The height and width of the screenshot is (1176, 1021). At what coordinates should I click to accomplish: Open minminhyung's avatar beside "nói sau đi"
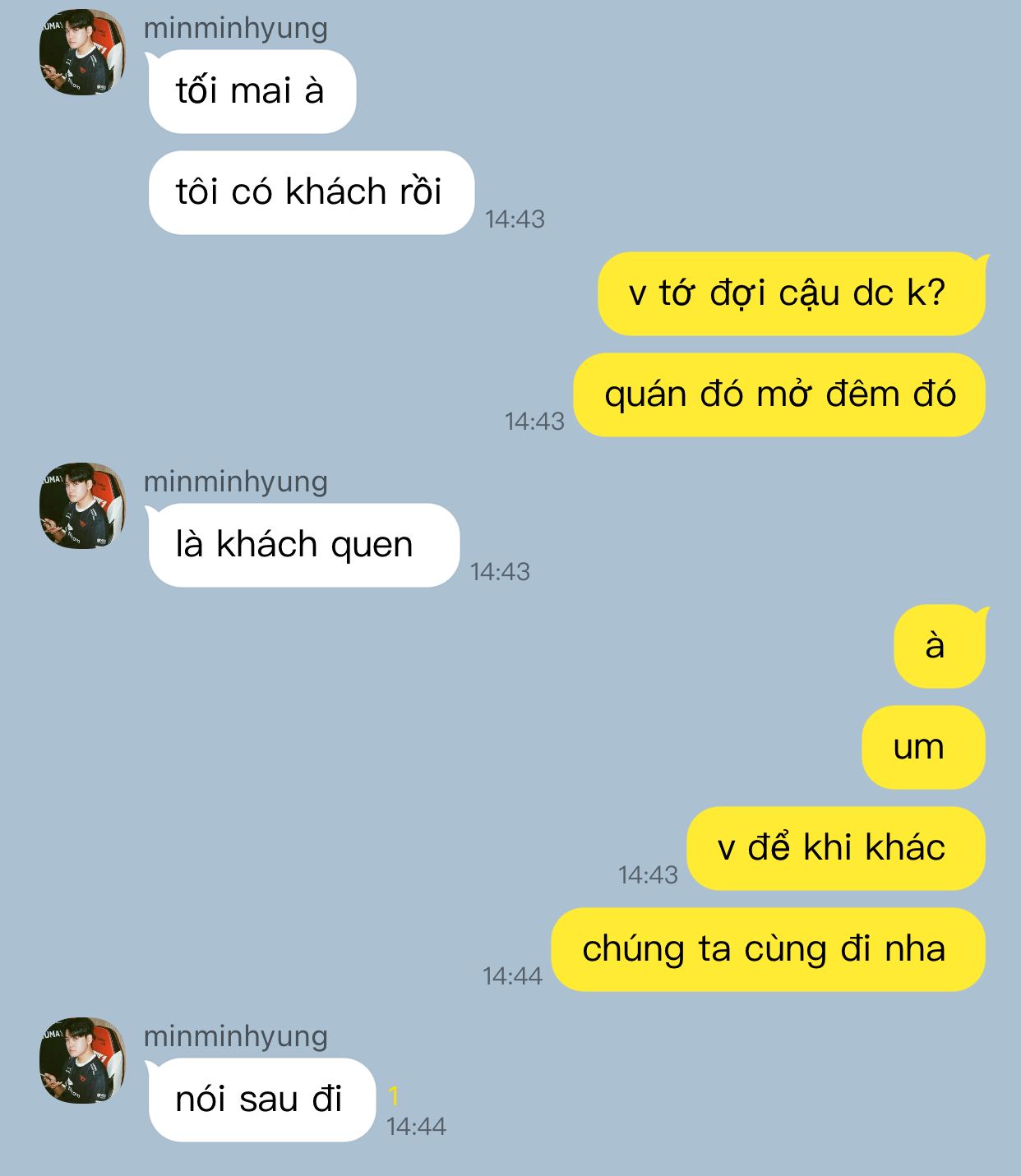click(x=82, y=1060)
